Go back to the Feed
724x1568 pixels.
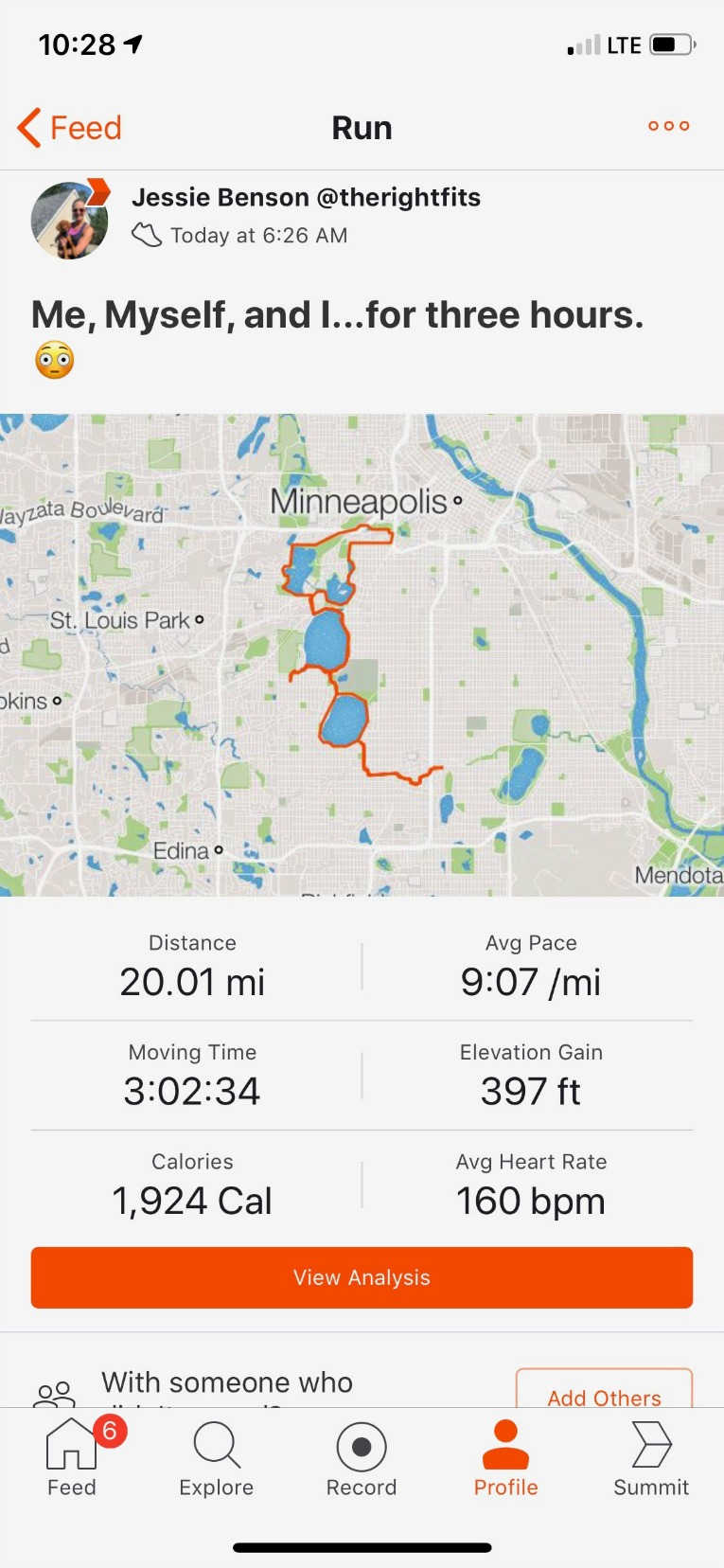click(70, 128)
